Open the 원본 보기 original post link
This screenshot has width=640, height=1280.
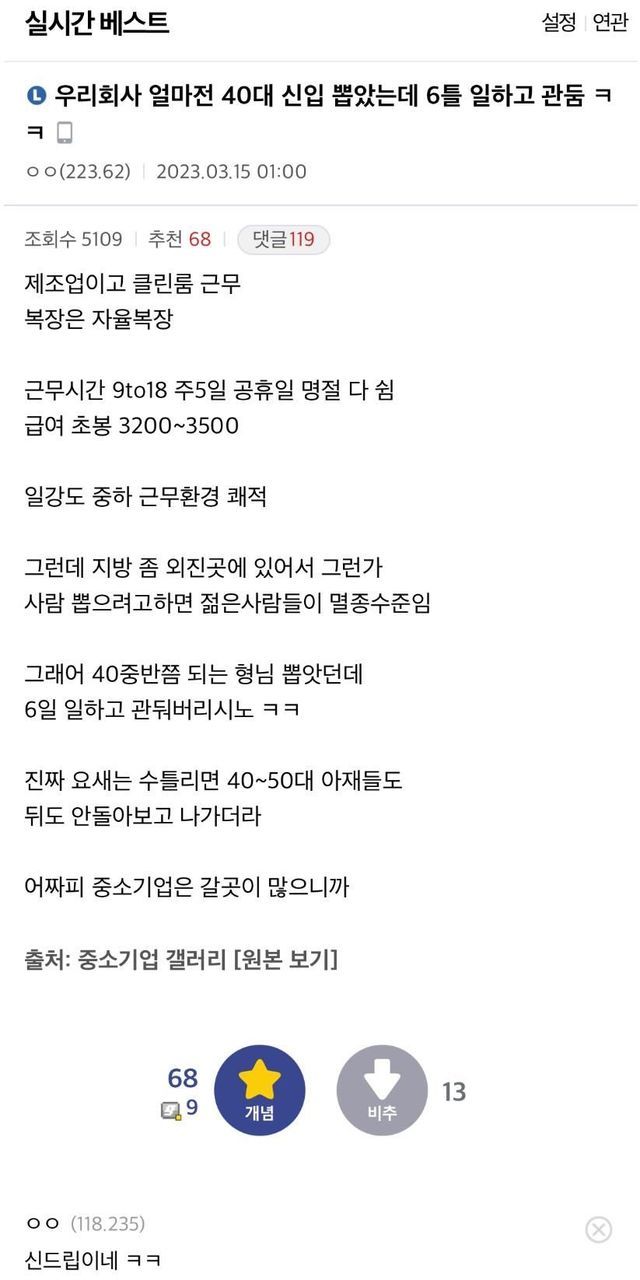point(285,960)
